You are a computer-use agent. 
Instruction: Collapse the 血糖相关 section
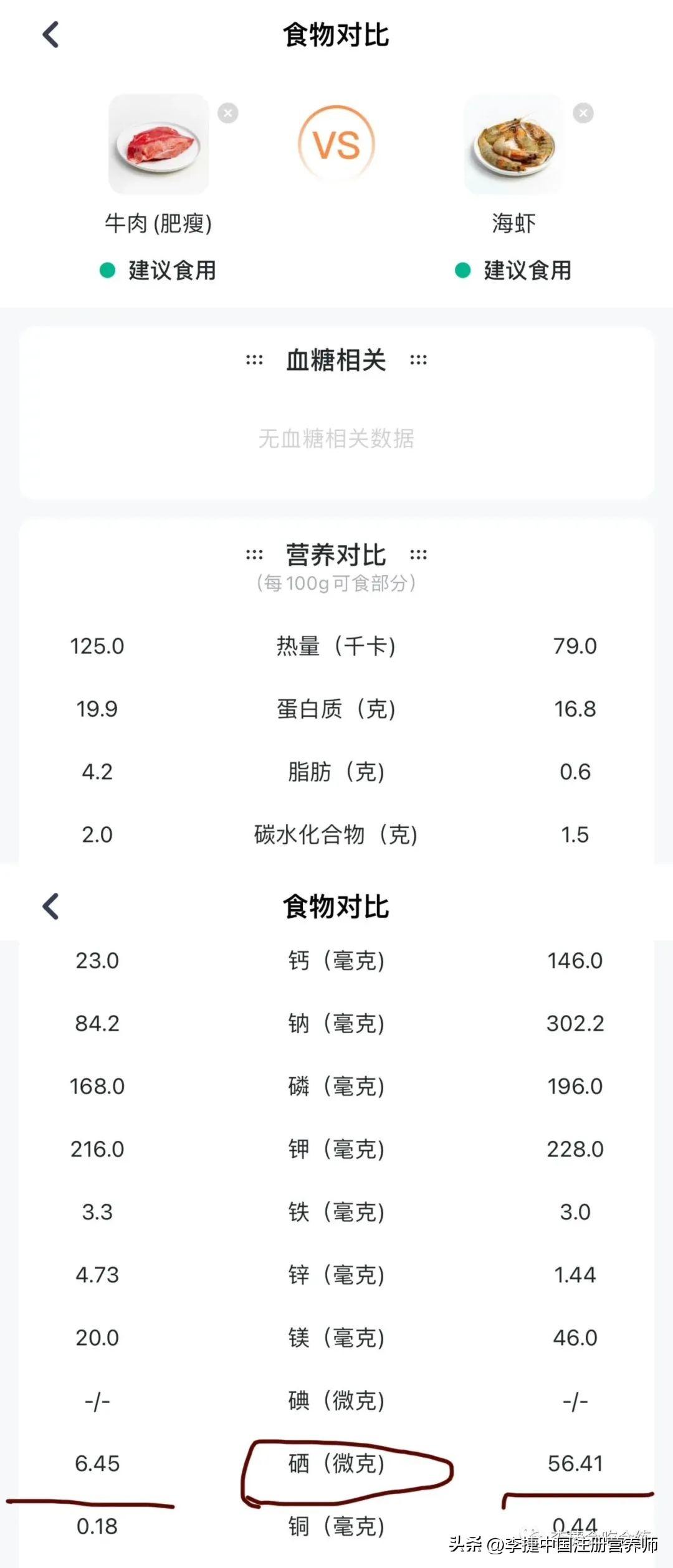tap(336, 360)
